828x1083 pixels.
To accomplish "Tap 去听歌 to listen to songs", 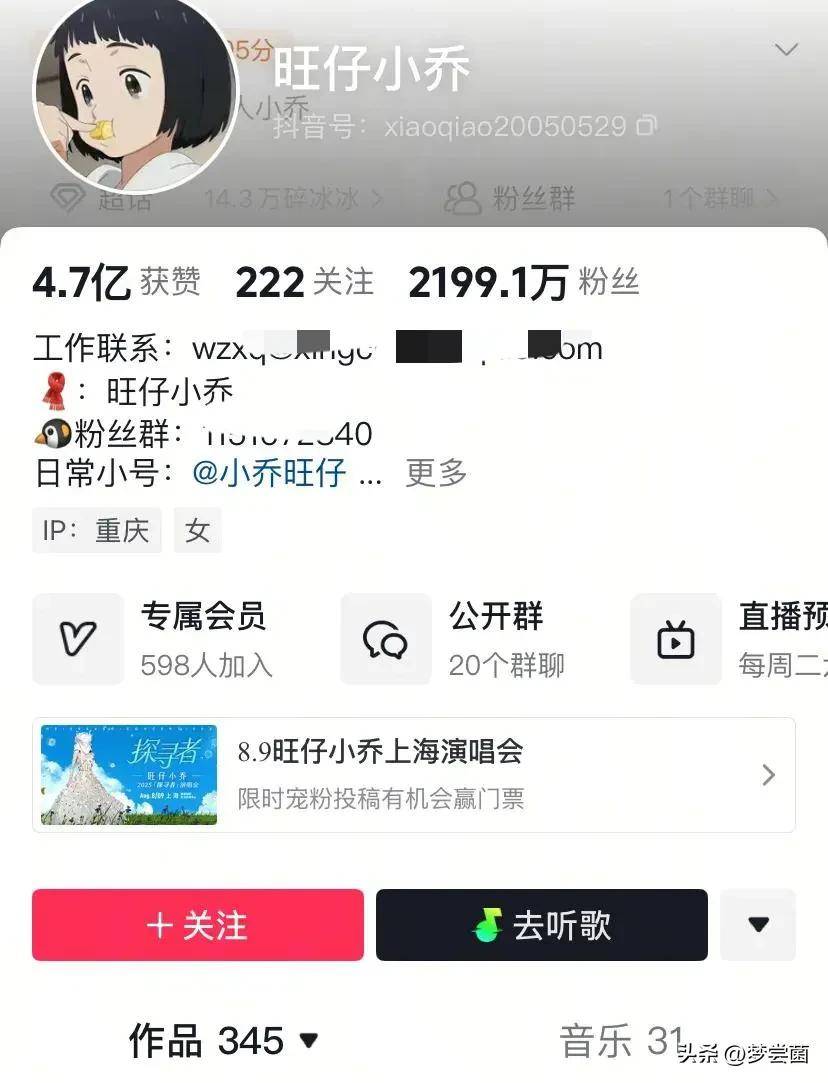I will coord(541,925).
